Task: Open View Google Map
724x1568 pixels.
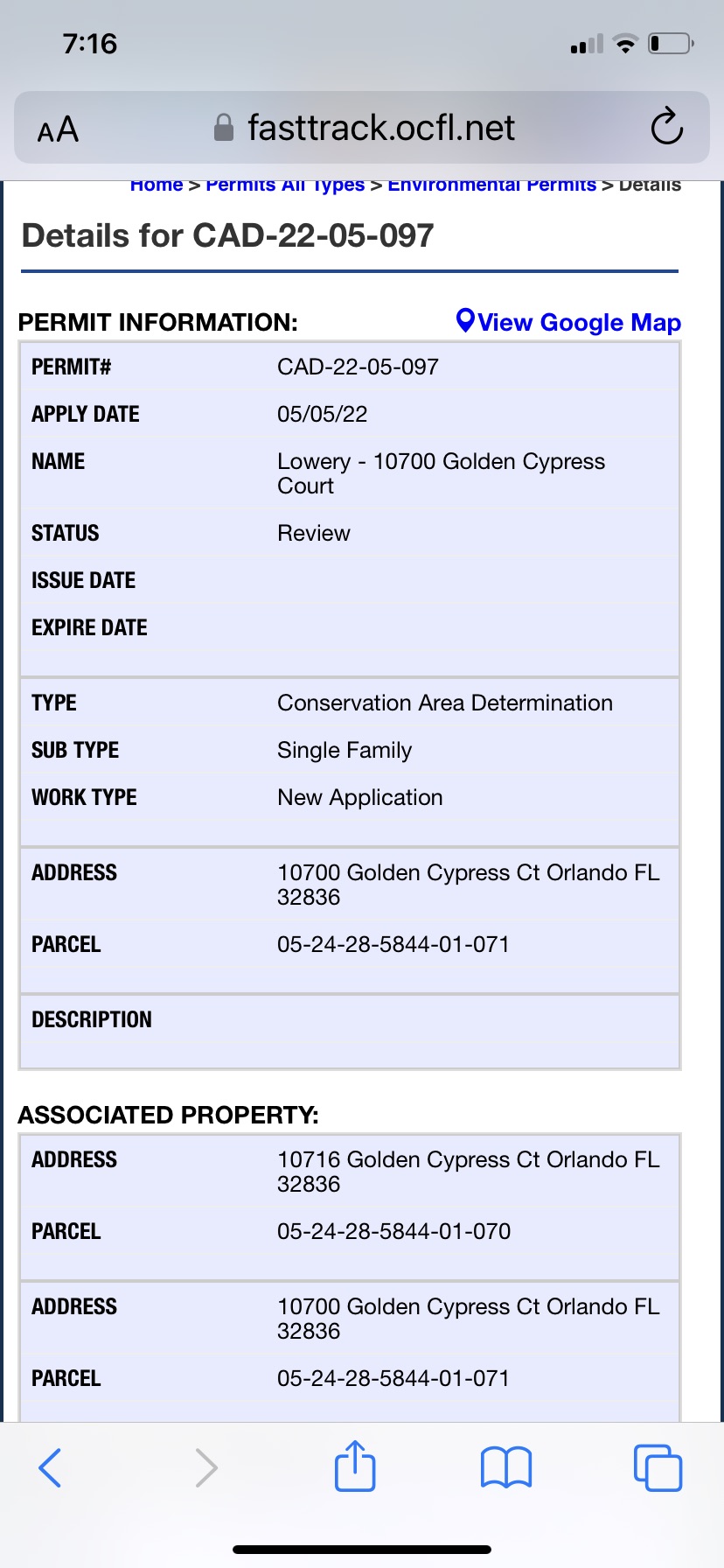Action: (579, 322)
